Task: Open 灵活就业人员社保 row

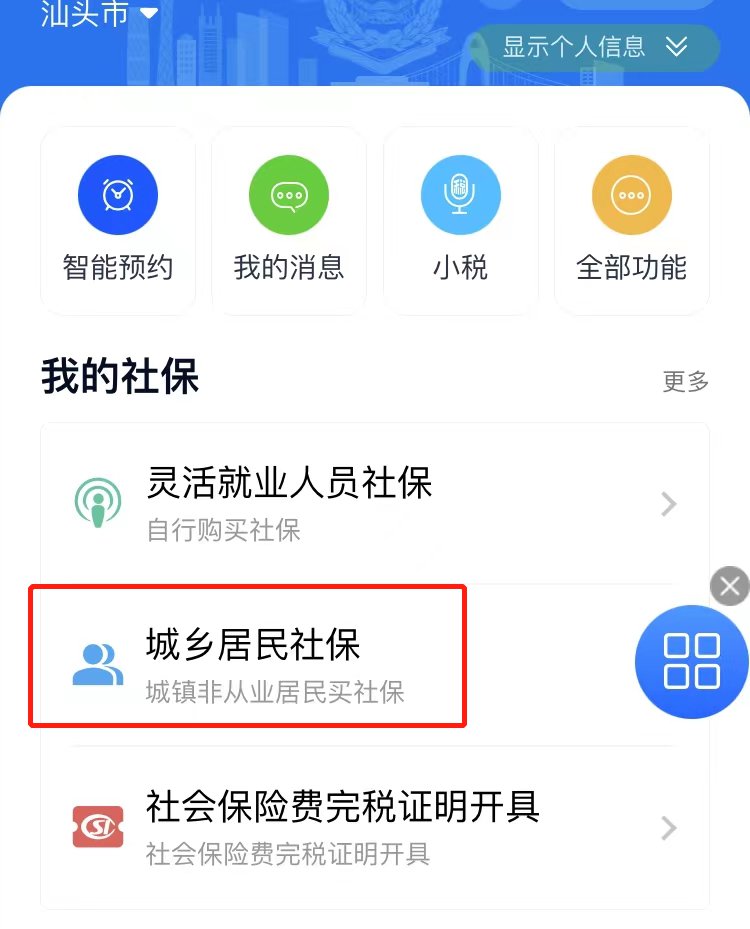Action: (375, 503)
